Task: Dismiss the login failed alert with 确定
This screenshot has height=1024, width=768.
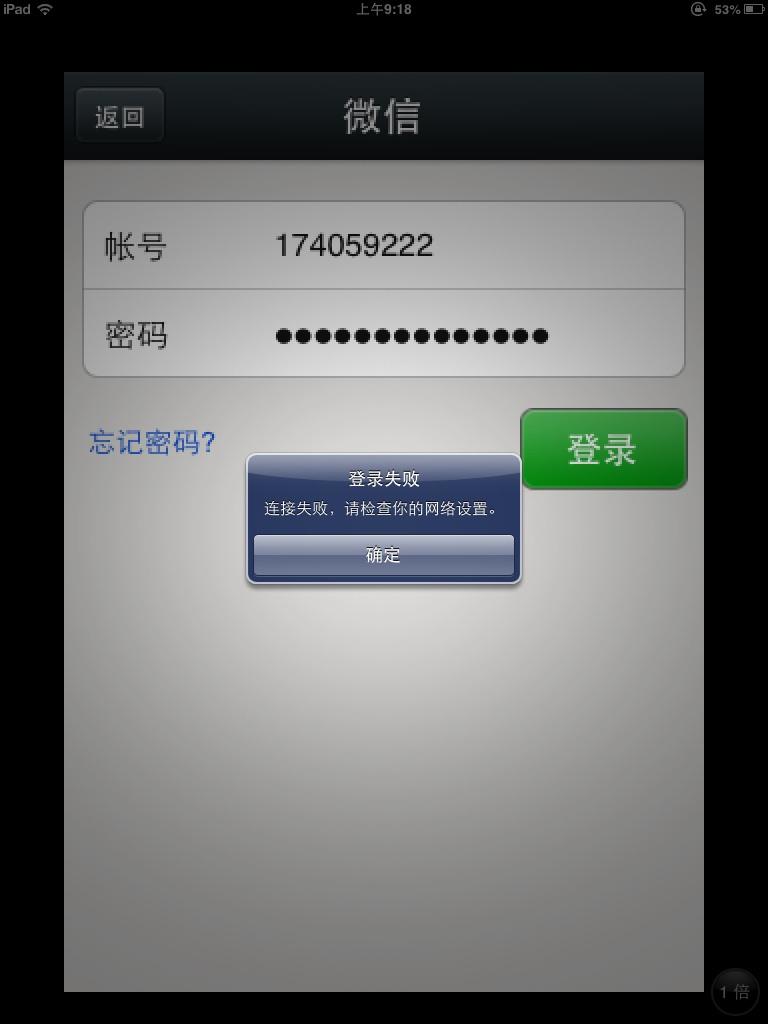Action: (383, 555)
